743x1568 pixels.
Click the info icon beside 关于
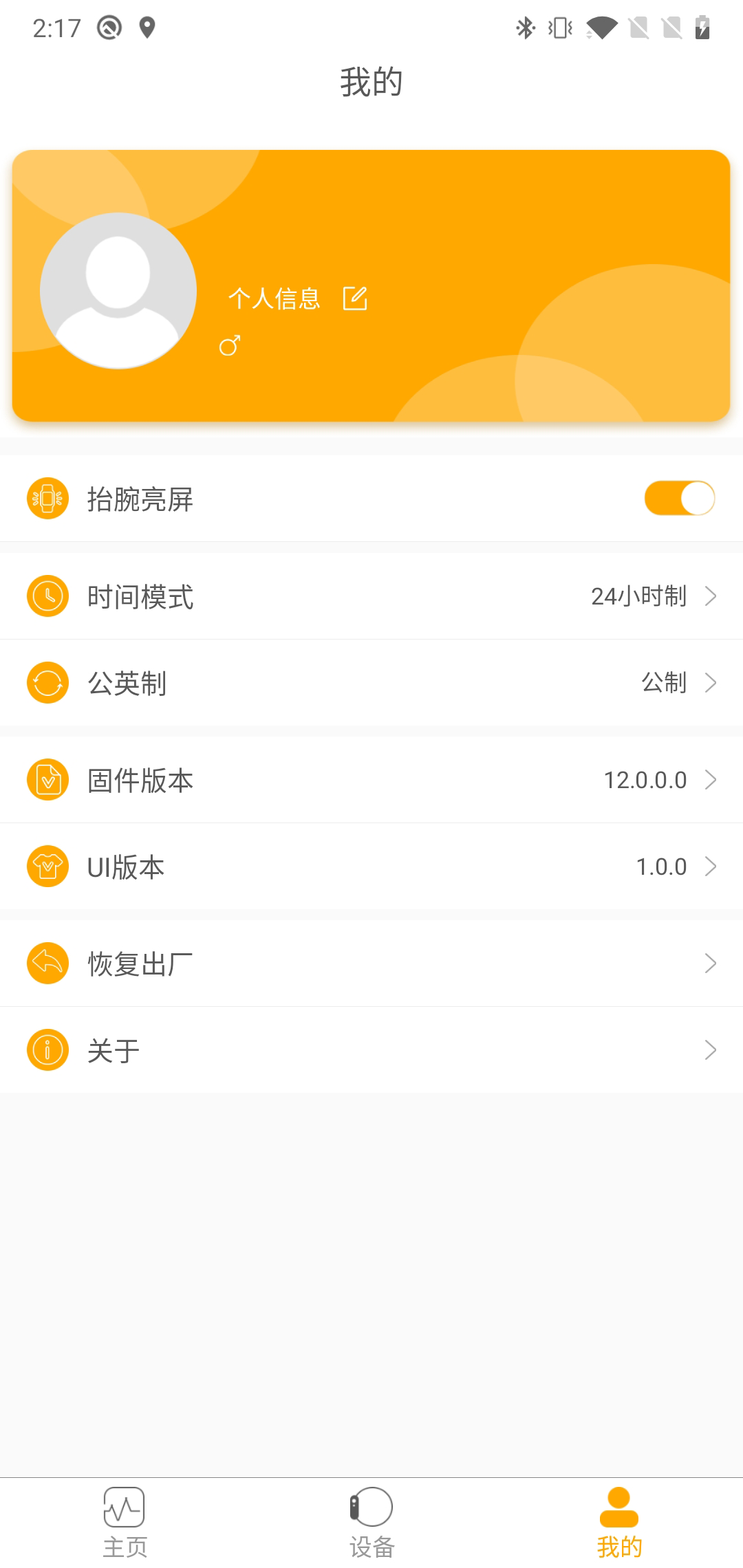(47, 1049)
